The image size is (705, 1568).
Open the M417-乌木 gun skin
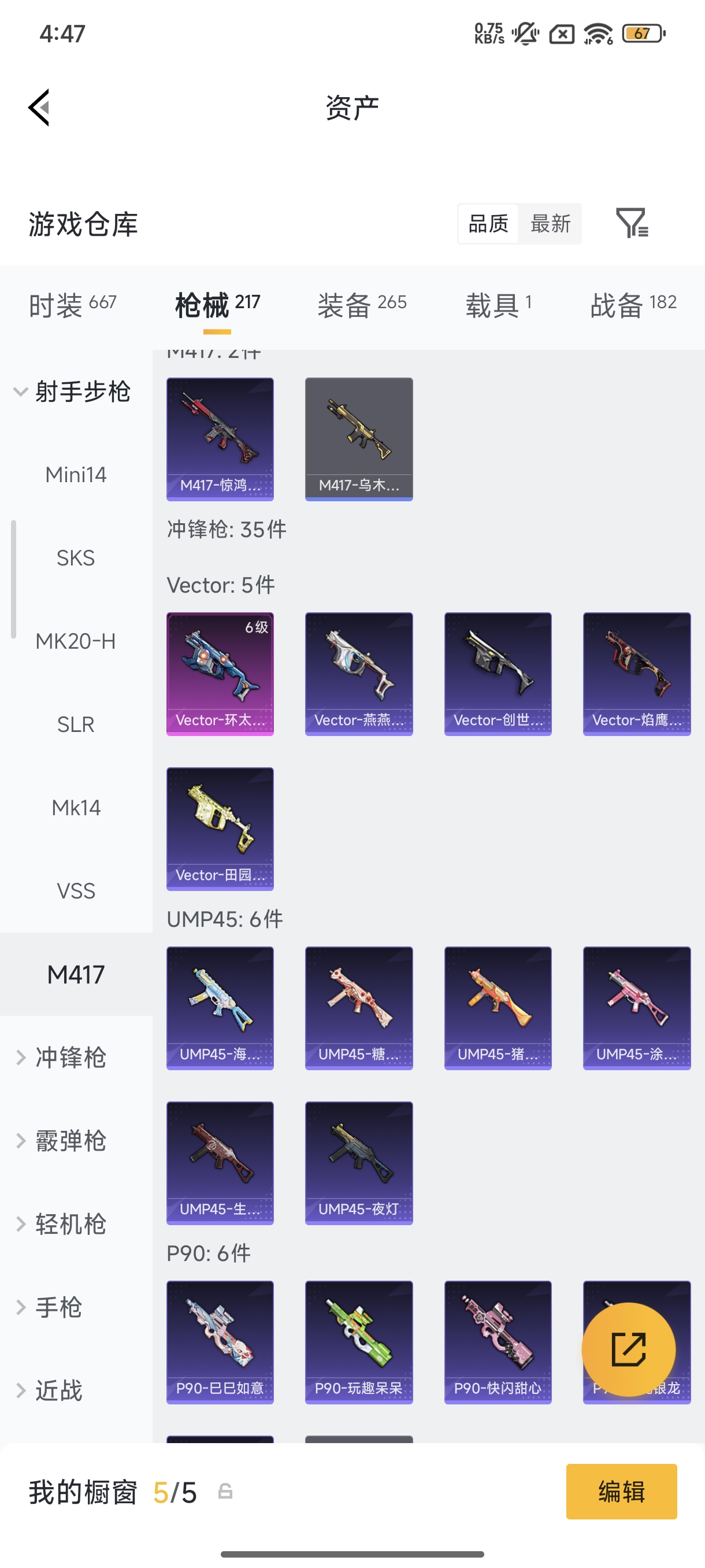tap(359, 439)
